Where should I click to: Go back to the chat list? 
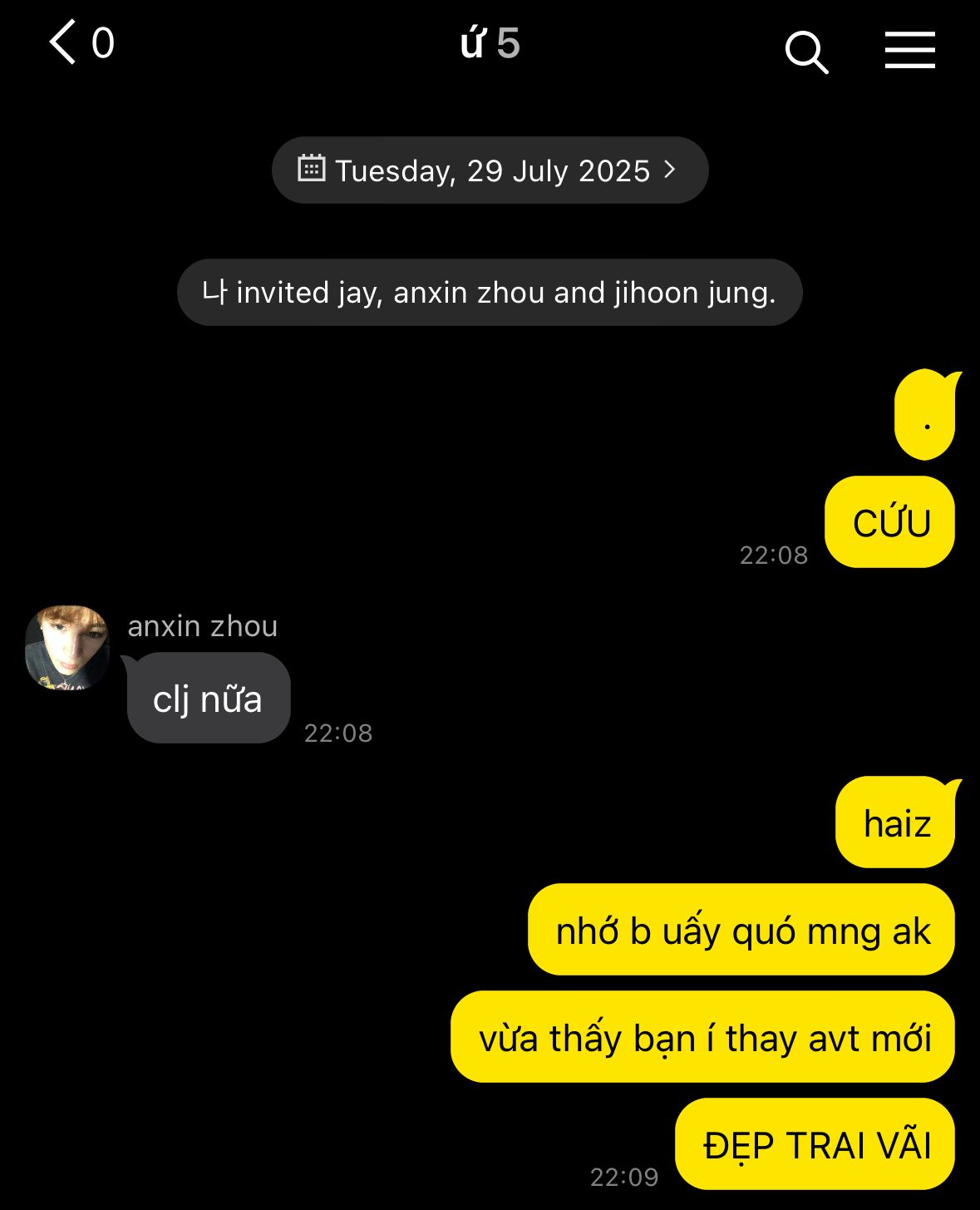click(65, 43)
